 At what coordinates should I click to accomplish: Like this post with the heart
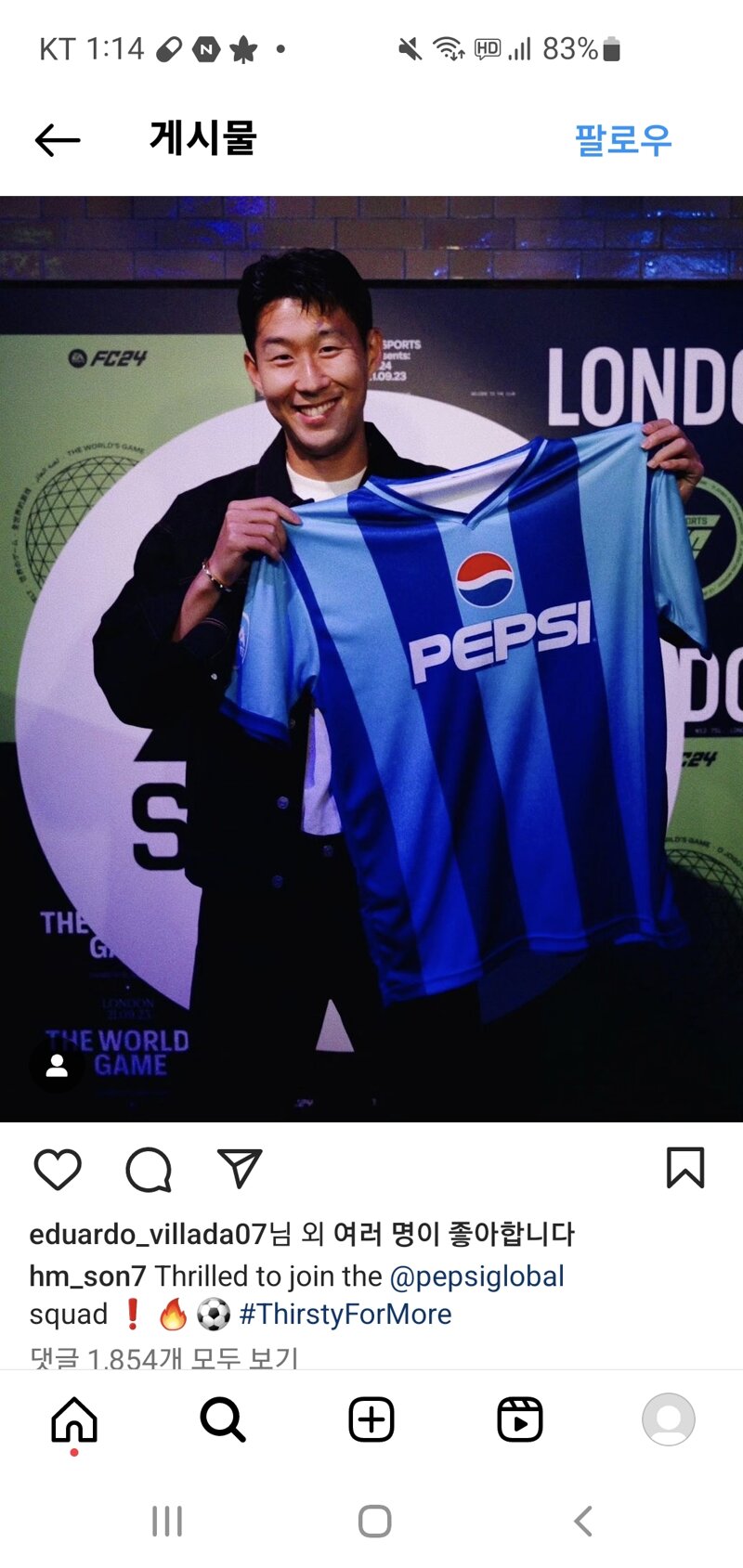coord(58,1169)
